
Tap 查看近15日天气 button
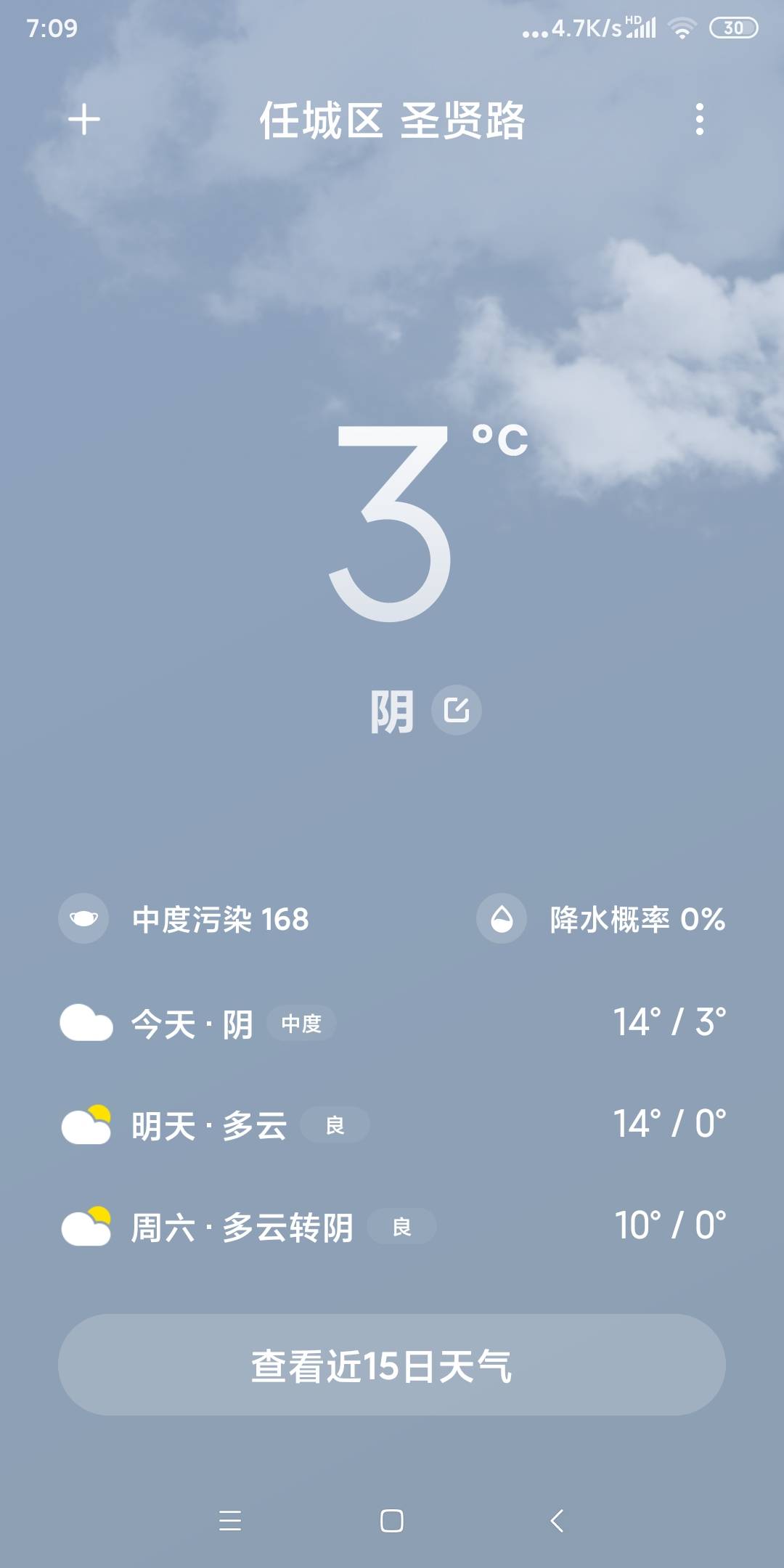(392, 1365)
